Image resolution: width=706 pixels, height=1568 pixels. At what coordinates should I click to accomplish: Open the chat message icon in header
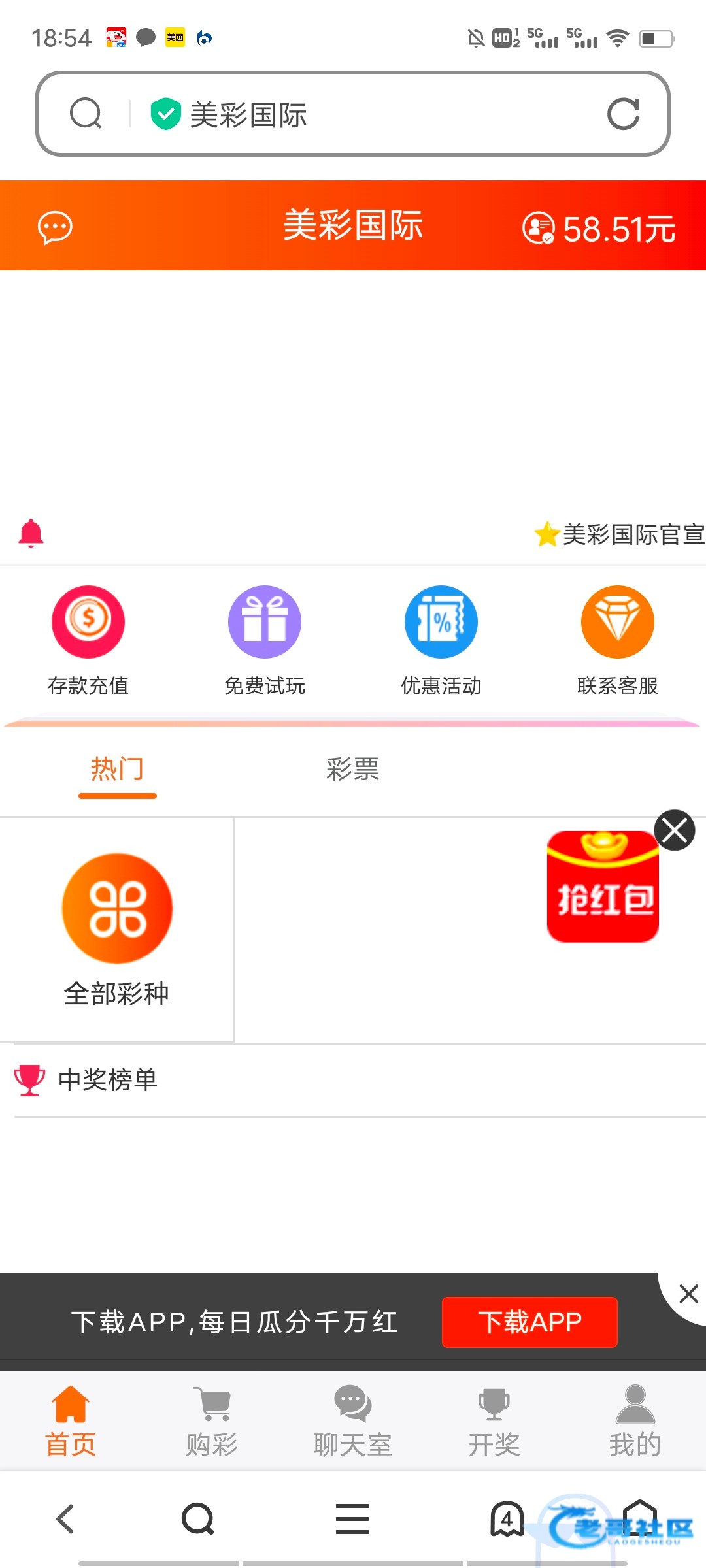pos(55,228)
